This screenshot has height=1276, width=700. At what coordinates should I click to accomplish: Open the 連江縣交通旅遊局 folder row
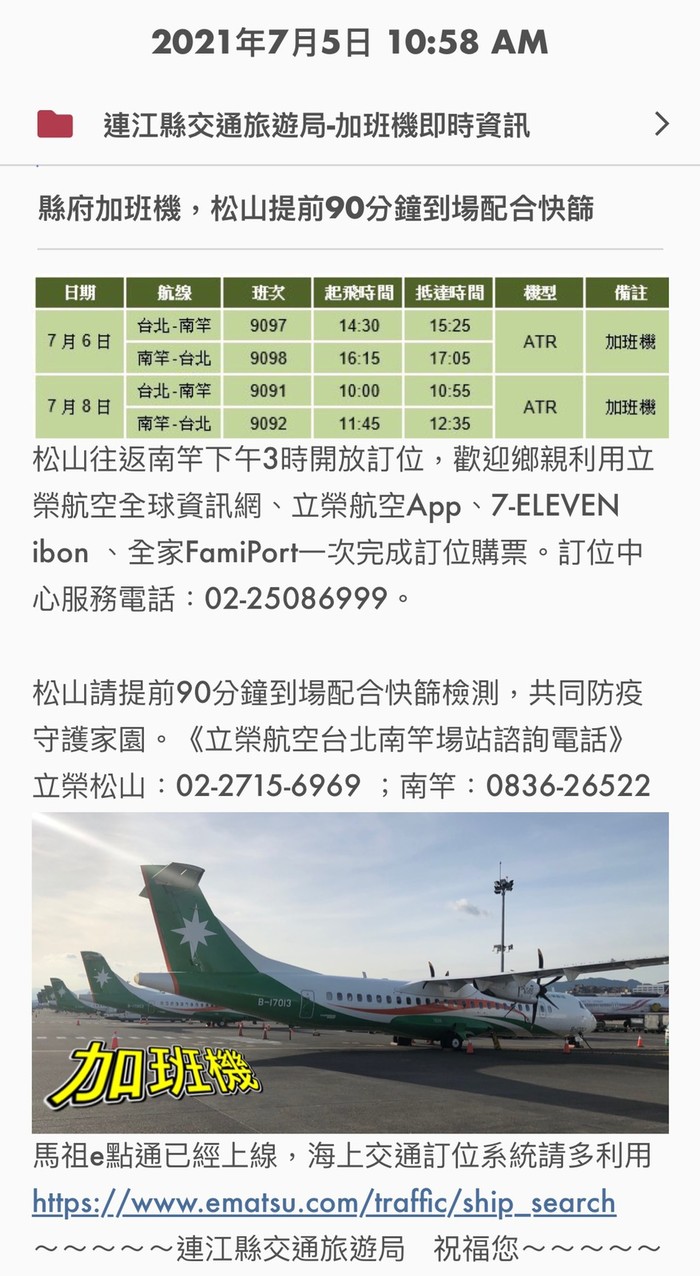click(x=350, y=124)
